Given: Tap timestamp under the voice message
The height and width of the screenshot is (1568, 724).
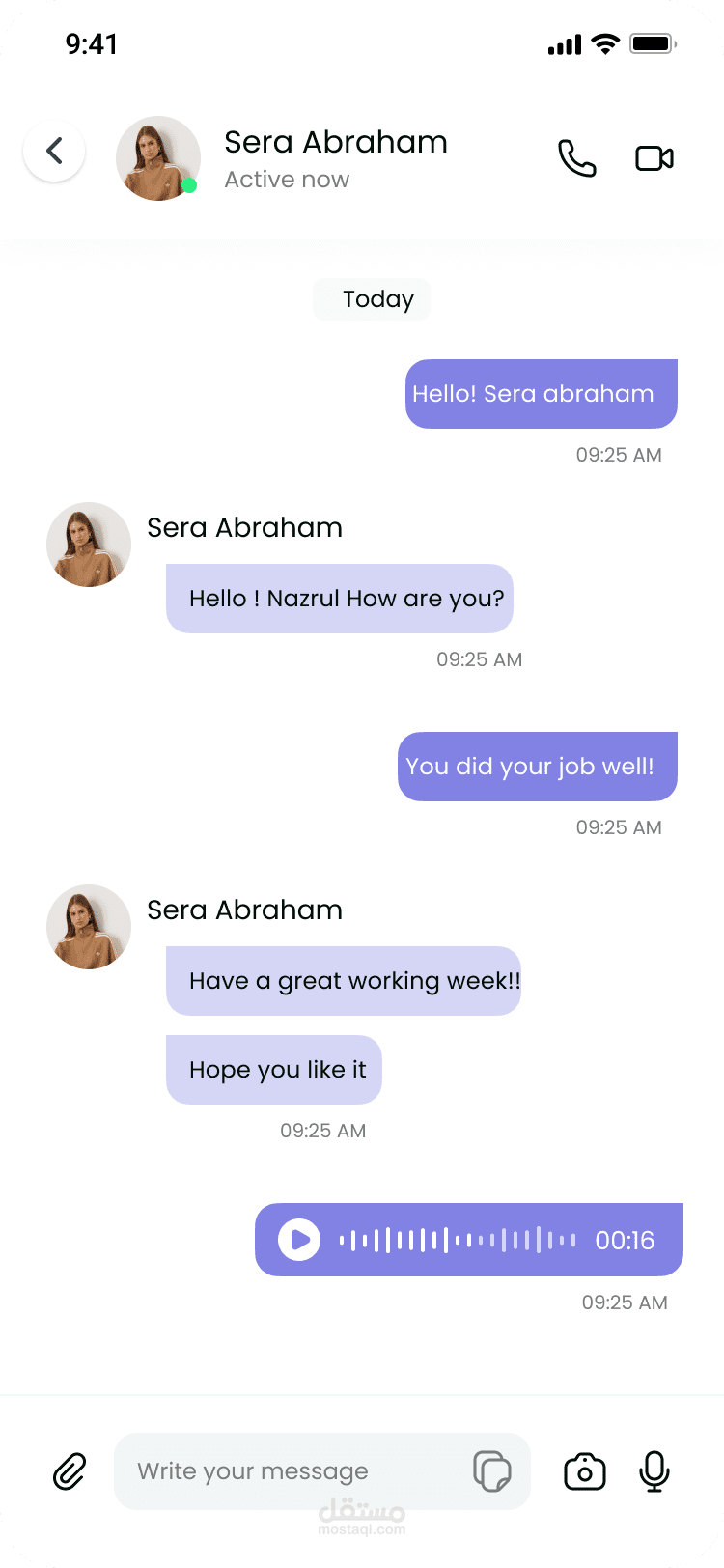Looking at the screenshot, I should 626,1302.
